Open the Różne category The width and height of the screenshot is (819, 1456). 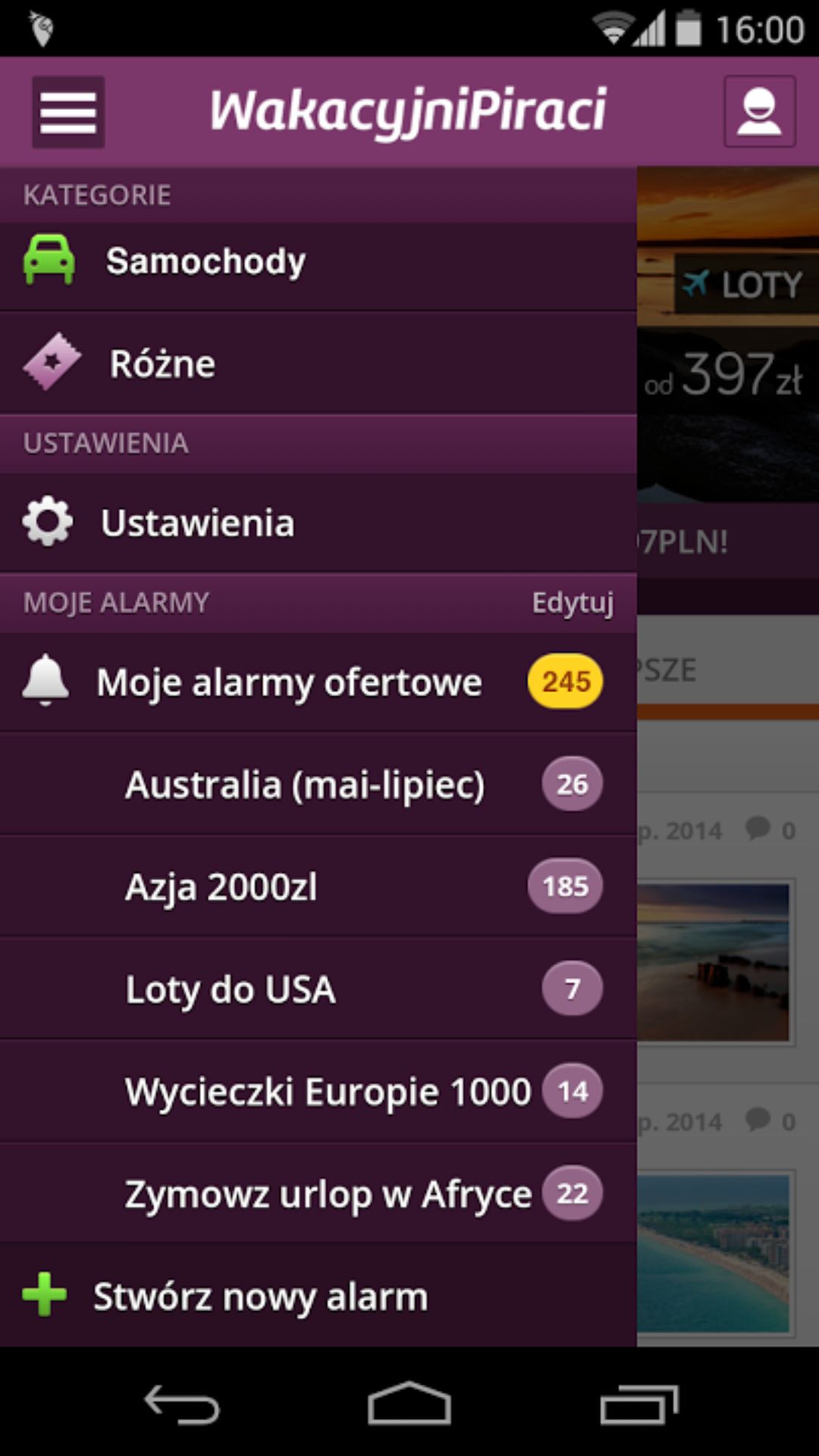coord(162,363)
